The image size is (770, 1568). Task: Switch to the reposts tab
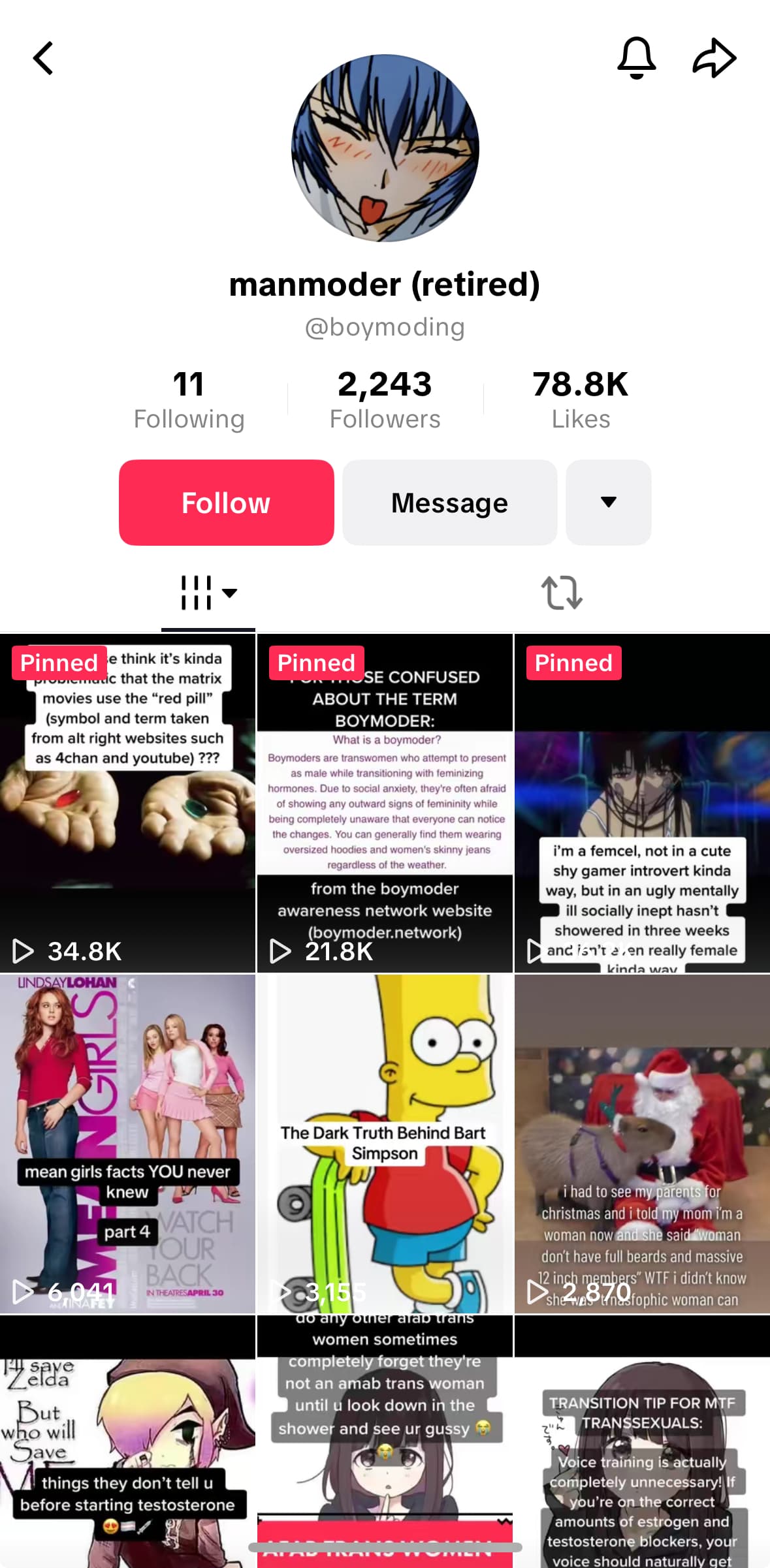coord(562,593)
